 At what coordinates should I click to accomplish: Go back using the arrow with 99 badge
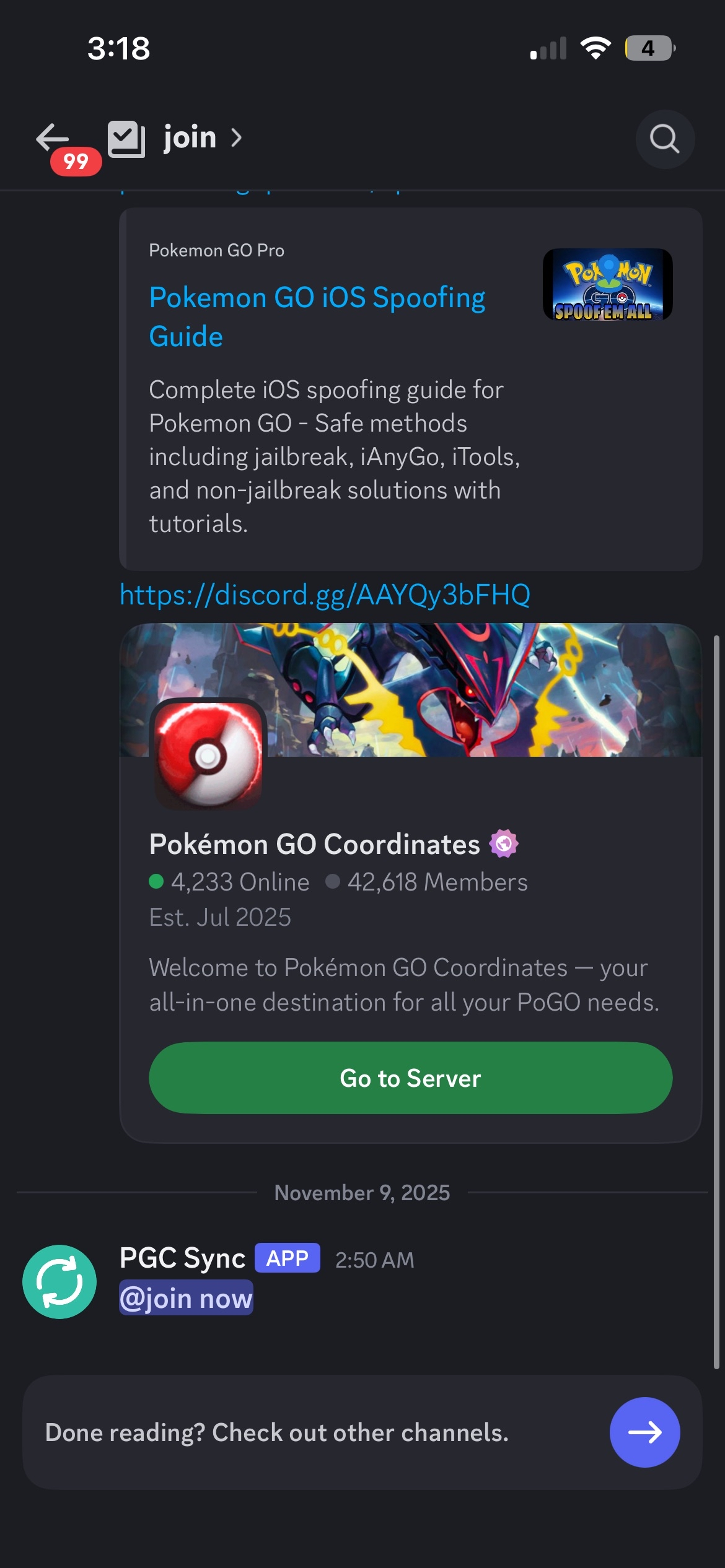pyautogui.click(x=55, y=139)
